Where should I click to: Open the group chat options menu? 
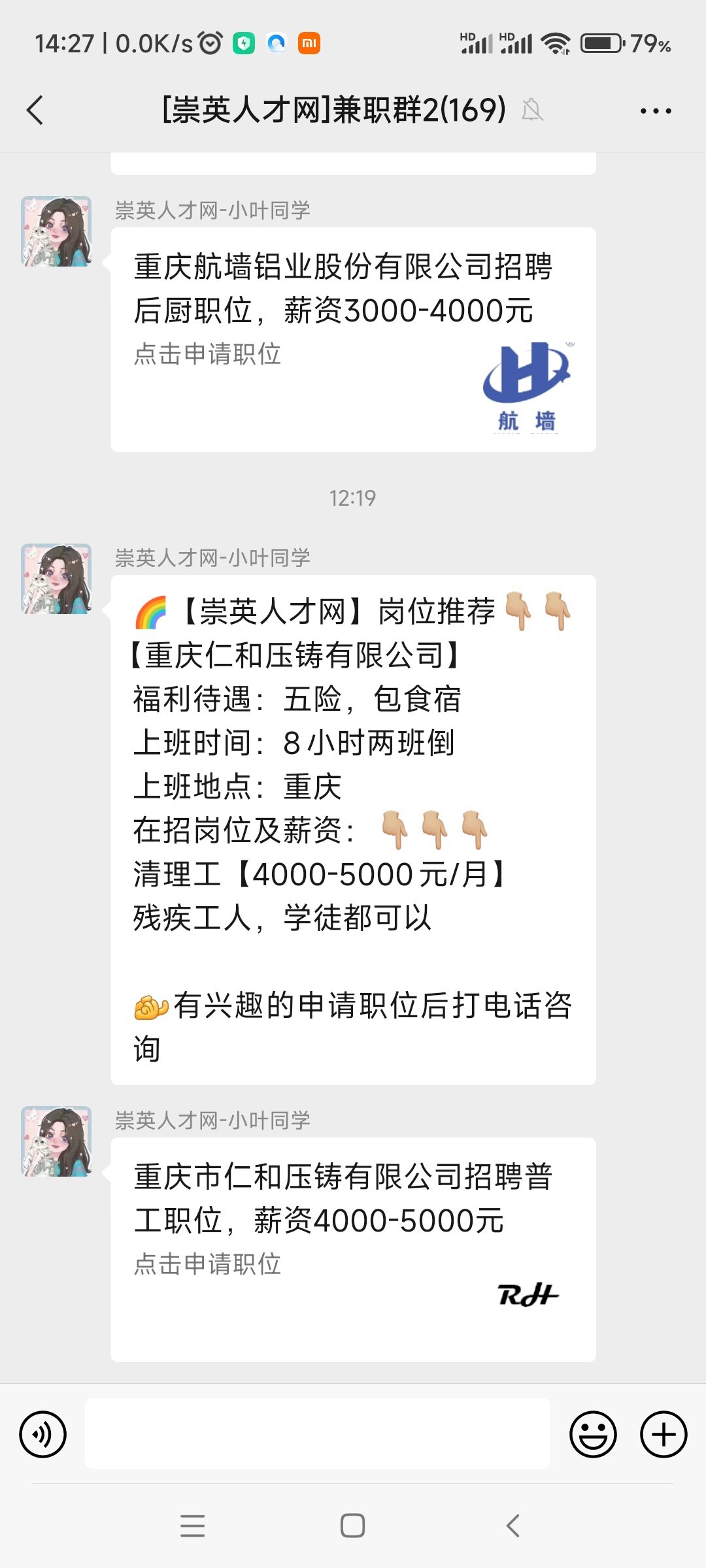(x=655, y=110)
